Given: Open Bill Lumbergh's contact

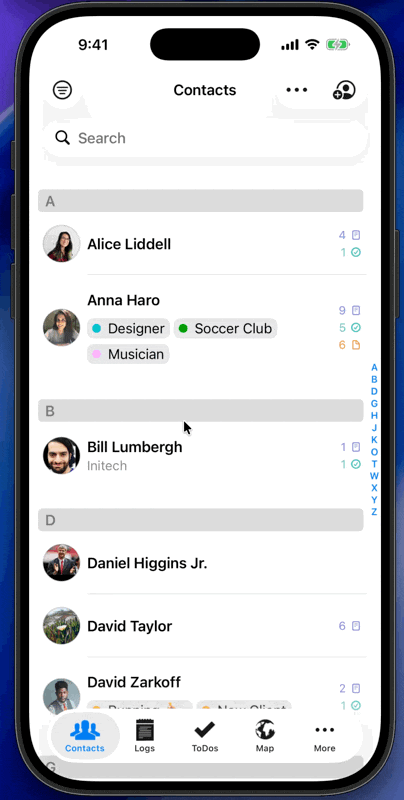Looking at the screenshot, I should [x=202, y=456].
